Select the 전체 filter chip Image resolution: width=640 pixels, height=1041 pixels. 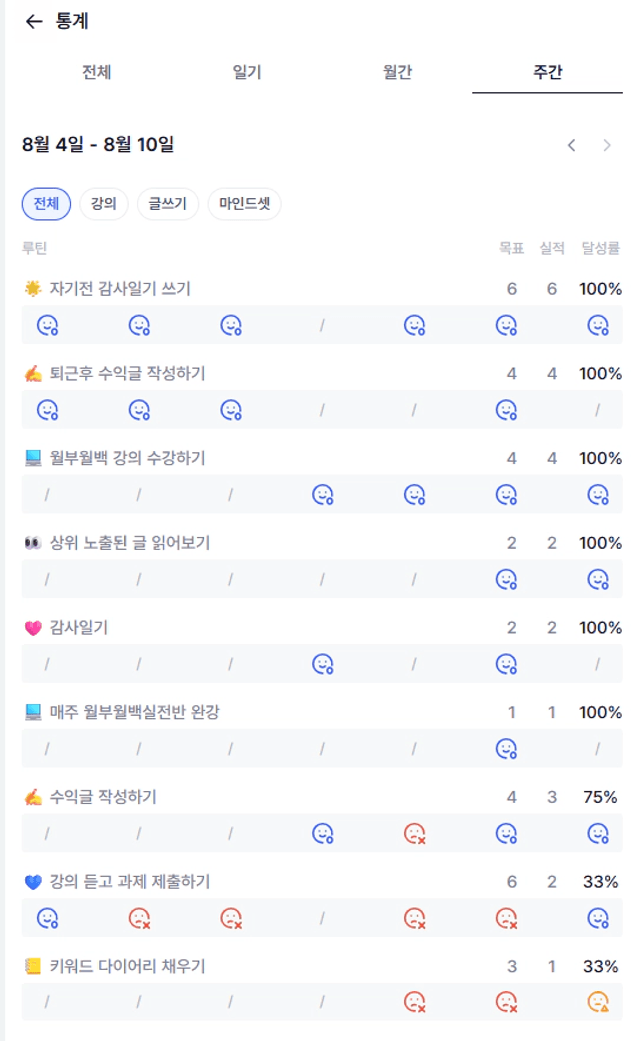(46, 204)
